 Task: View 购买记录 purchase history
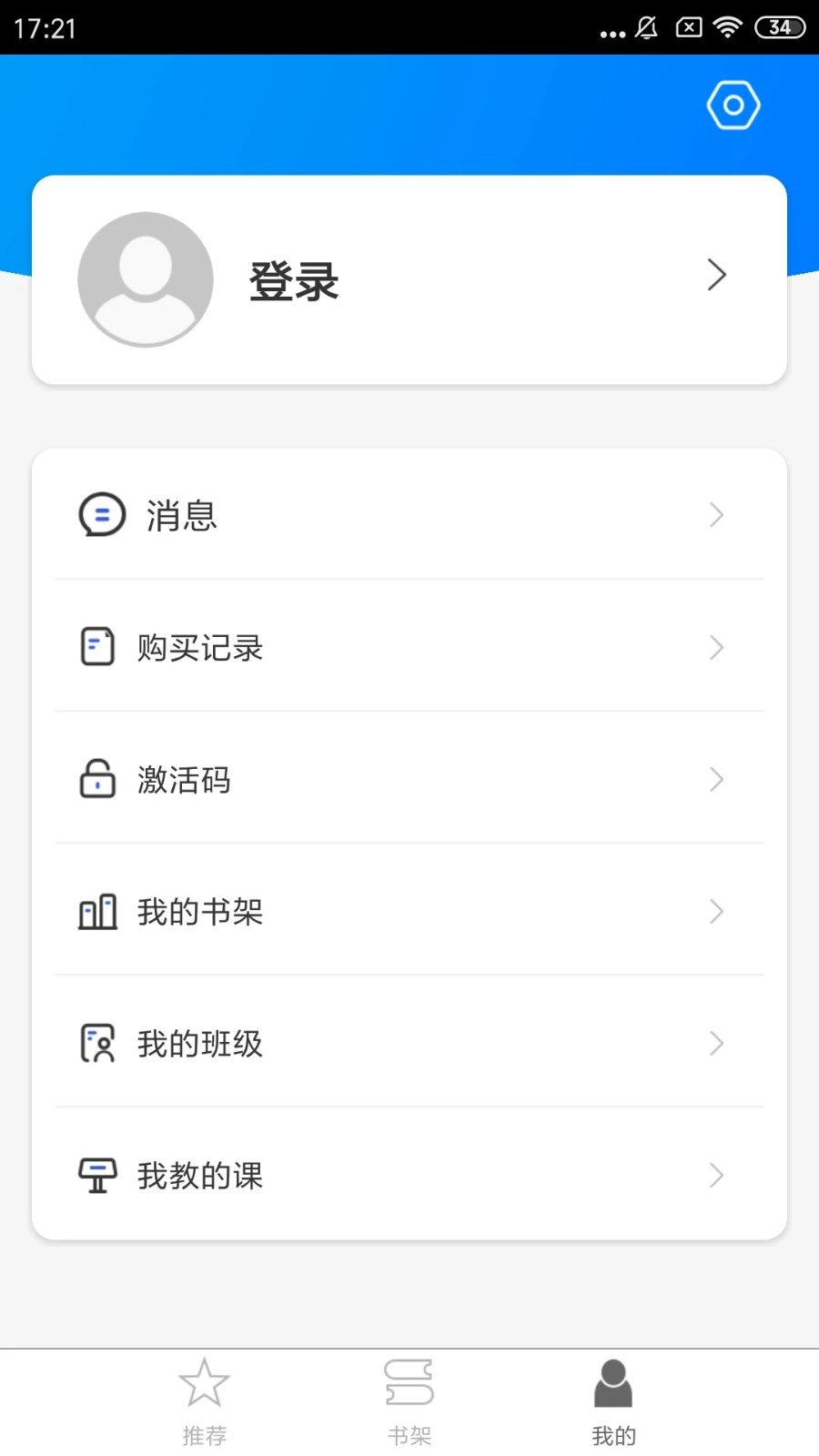[x=409, y=647]
